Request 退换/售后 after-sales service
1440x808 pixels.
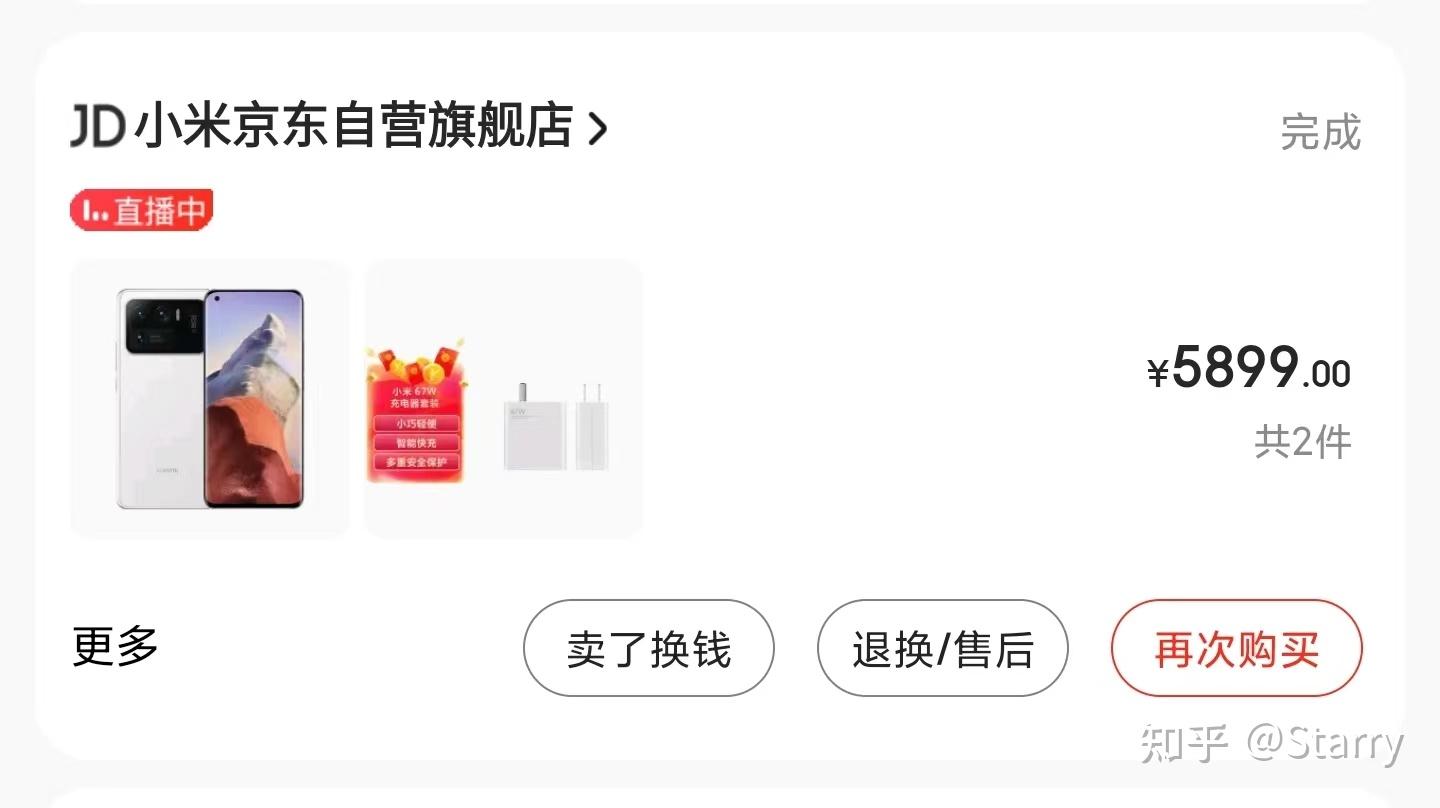click(x=942, y=648)
